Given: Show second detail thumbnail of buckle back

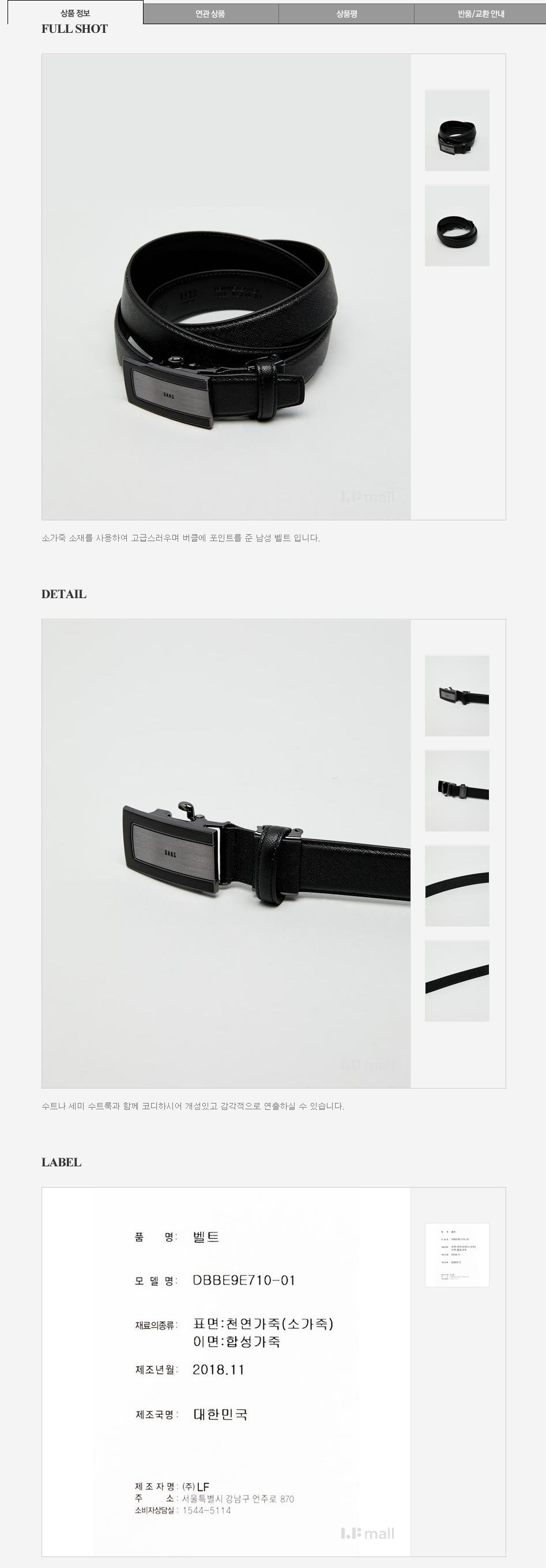Looking at the screenshot, I should click(x=457, y=790).
